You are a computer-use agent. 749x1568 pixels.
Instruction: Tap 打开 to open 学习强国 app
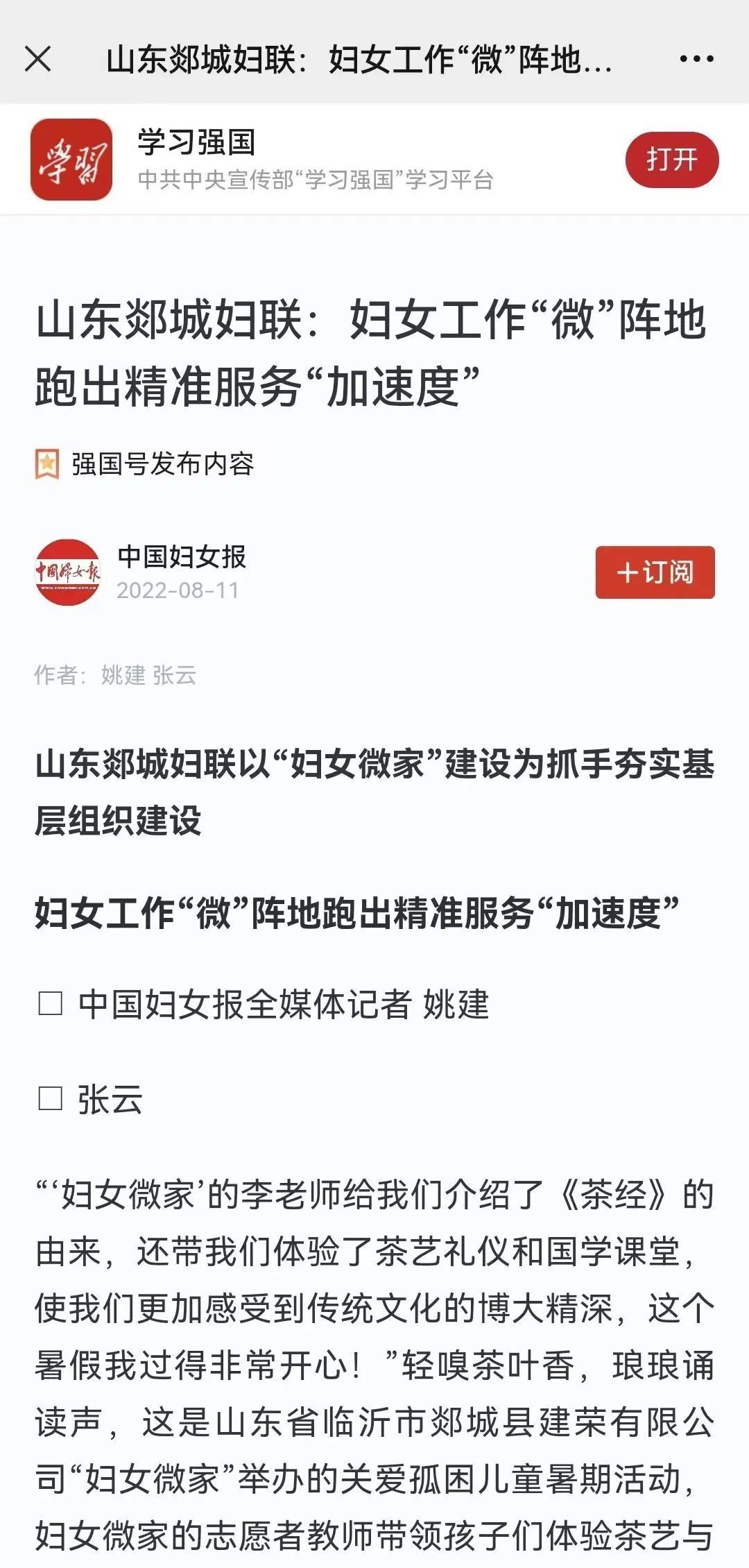point(671,160)
